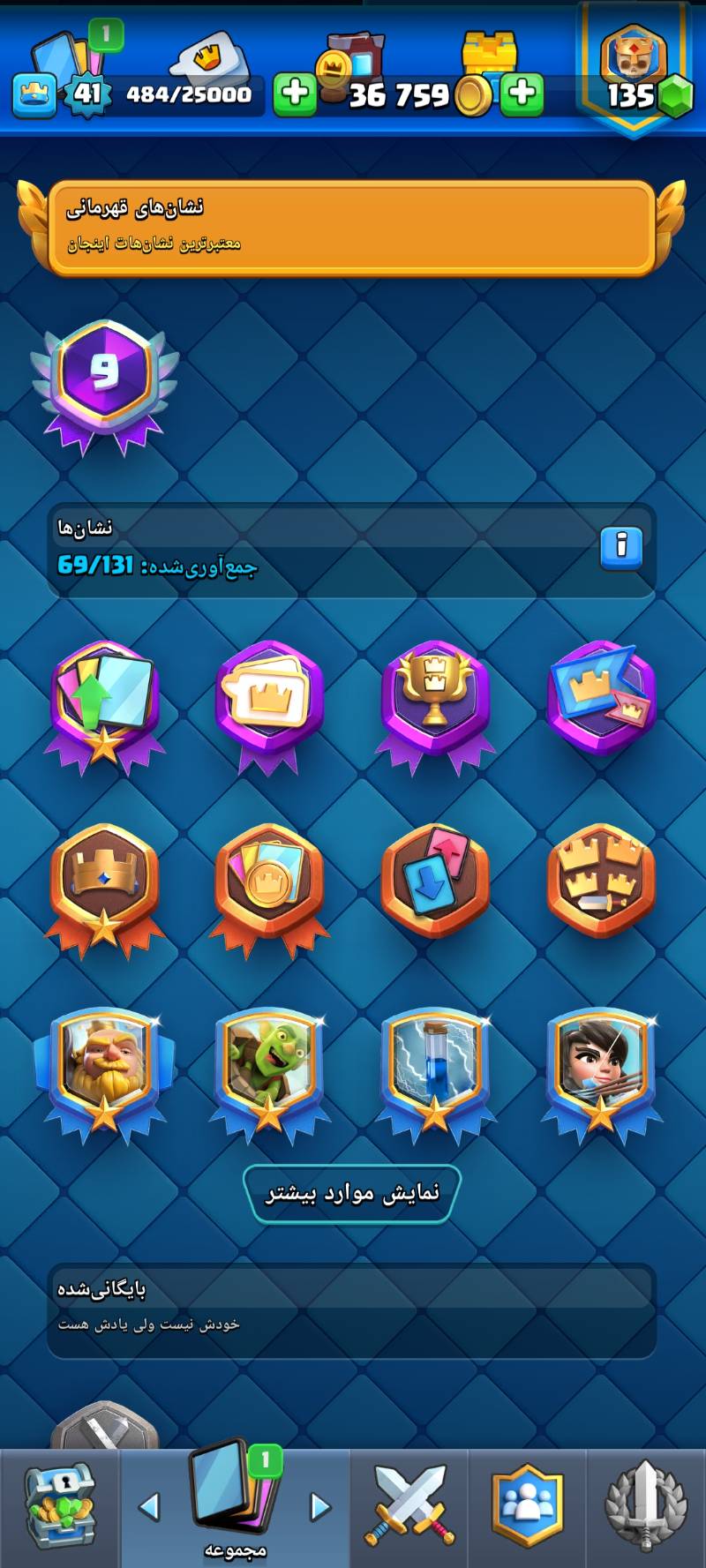Viewport: 706px width, 1568px height.
Task: Tap the left arrow beside مجموعه
Action: [150, 1507]
